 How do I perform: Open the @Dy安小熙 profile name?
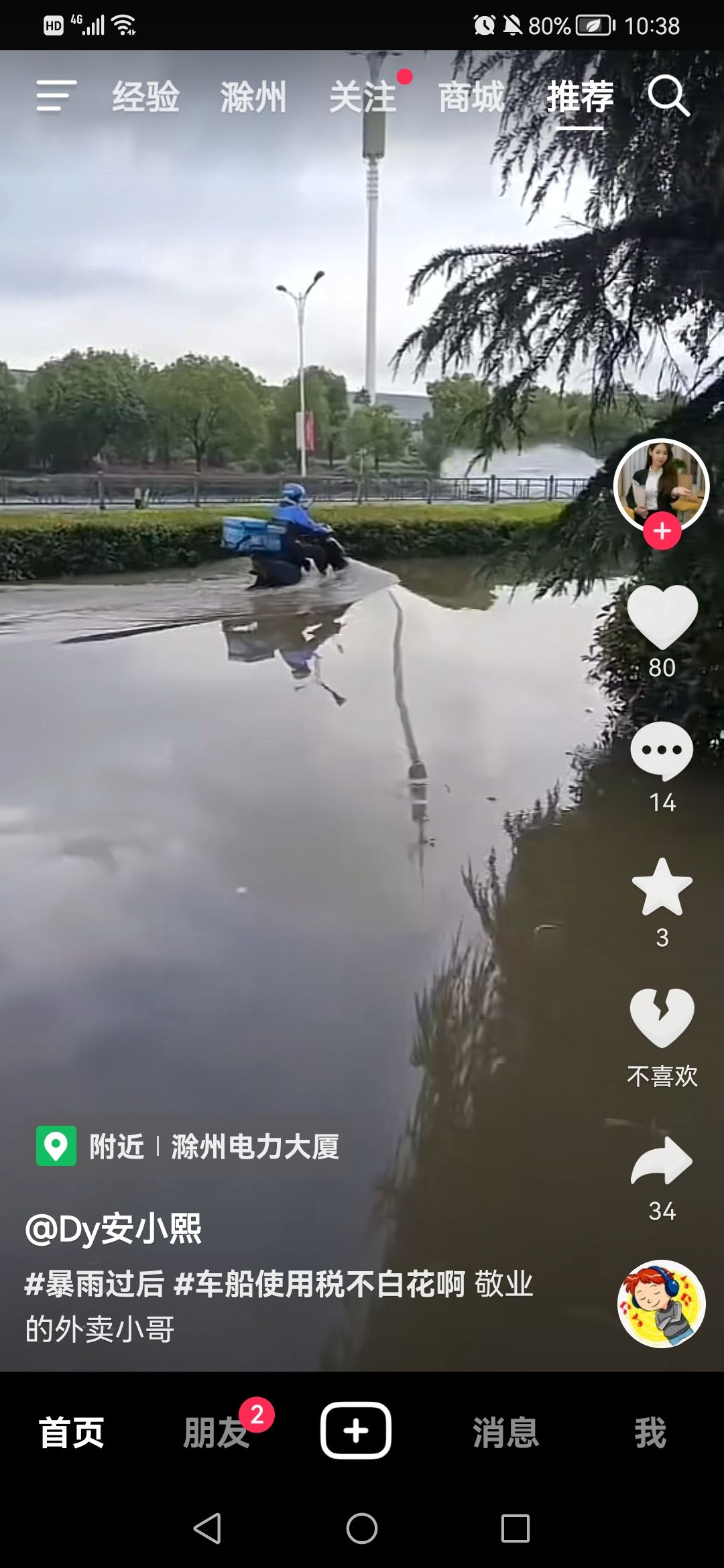[113, 1228]
